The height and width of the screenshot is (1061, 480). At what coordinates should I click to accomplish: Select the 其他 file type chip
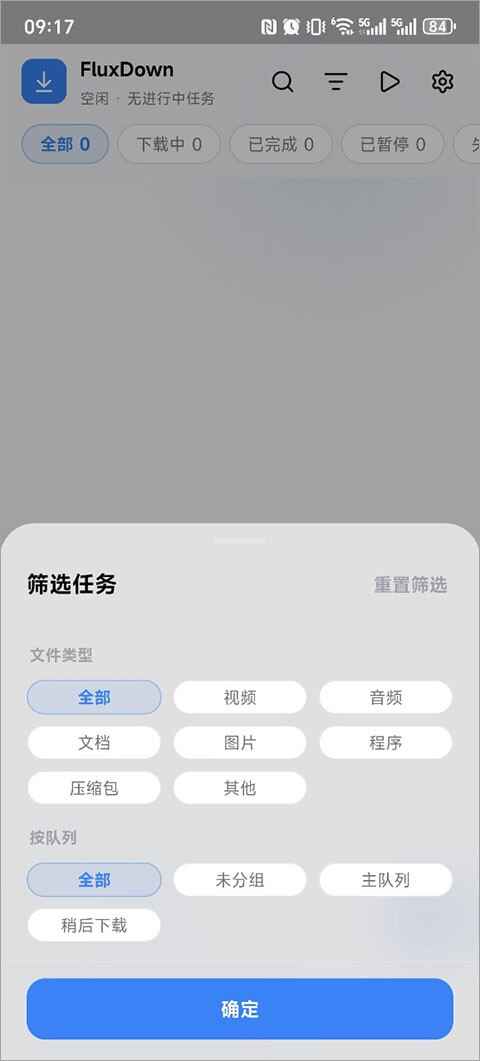[x=240, y=788]
